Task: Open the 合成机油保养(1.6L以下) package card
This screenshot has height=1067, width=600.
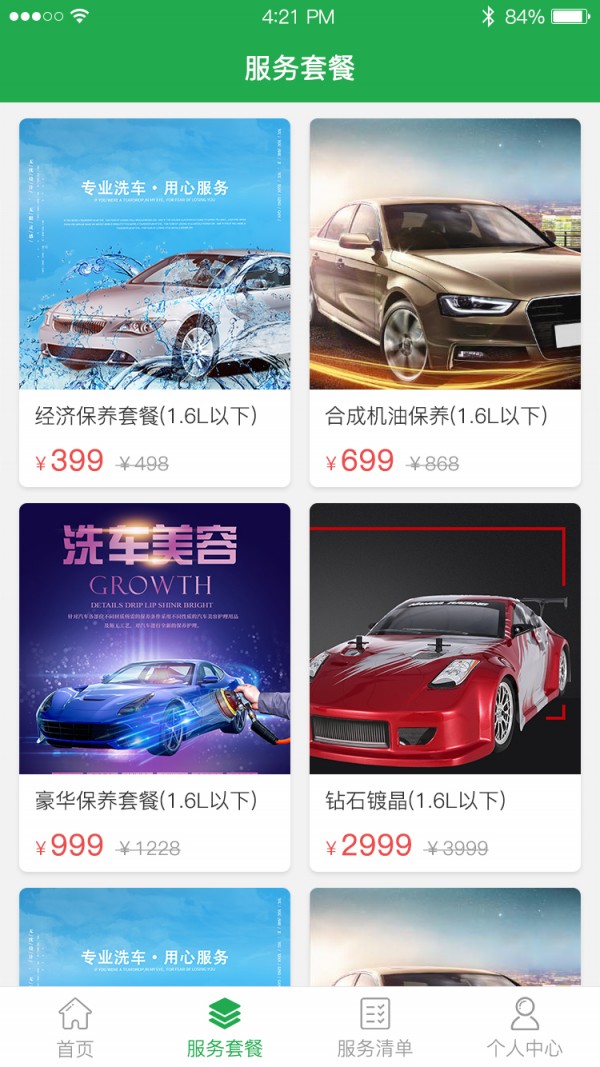Action: pyautogui.click(x=445, y=302)
